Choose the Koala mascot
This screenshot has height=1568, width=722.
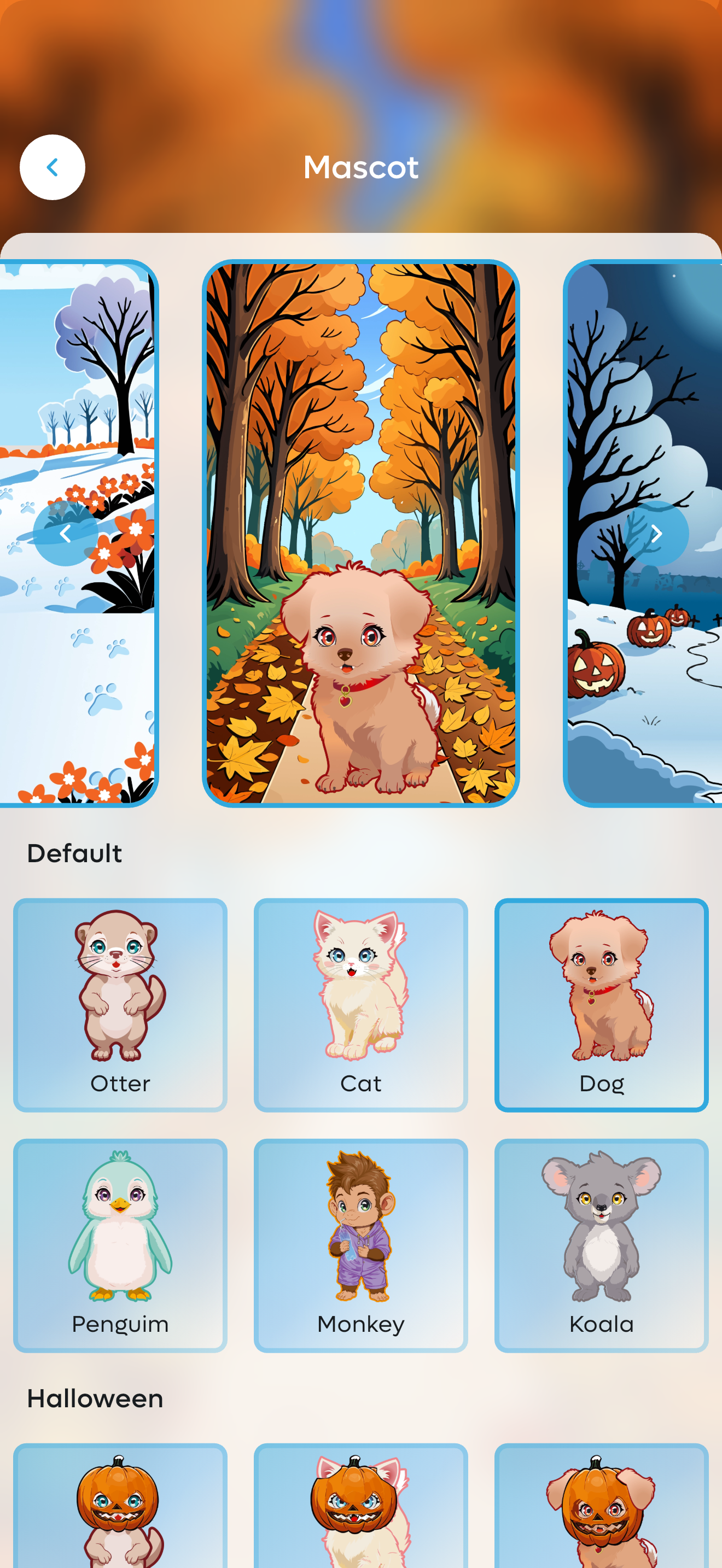click(601, 1236)
